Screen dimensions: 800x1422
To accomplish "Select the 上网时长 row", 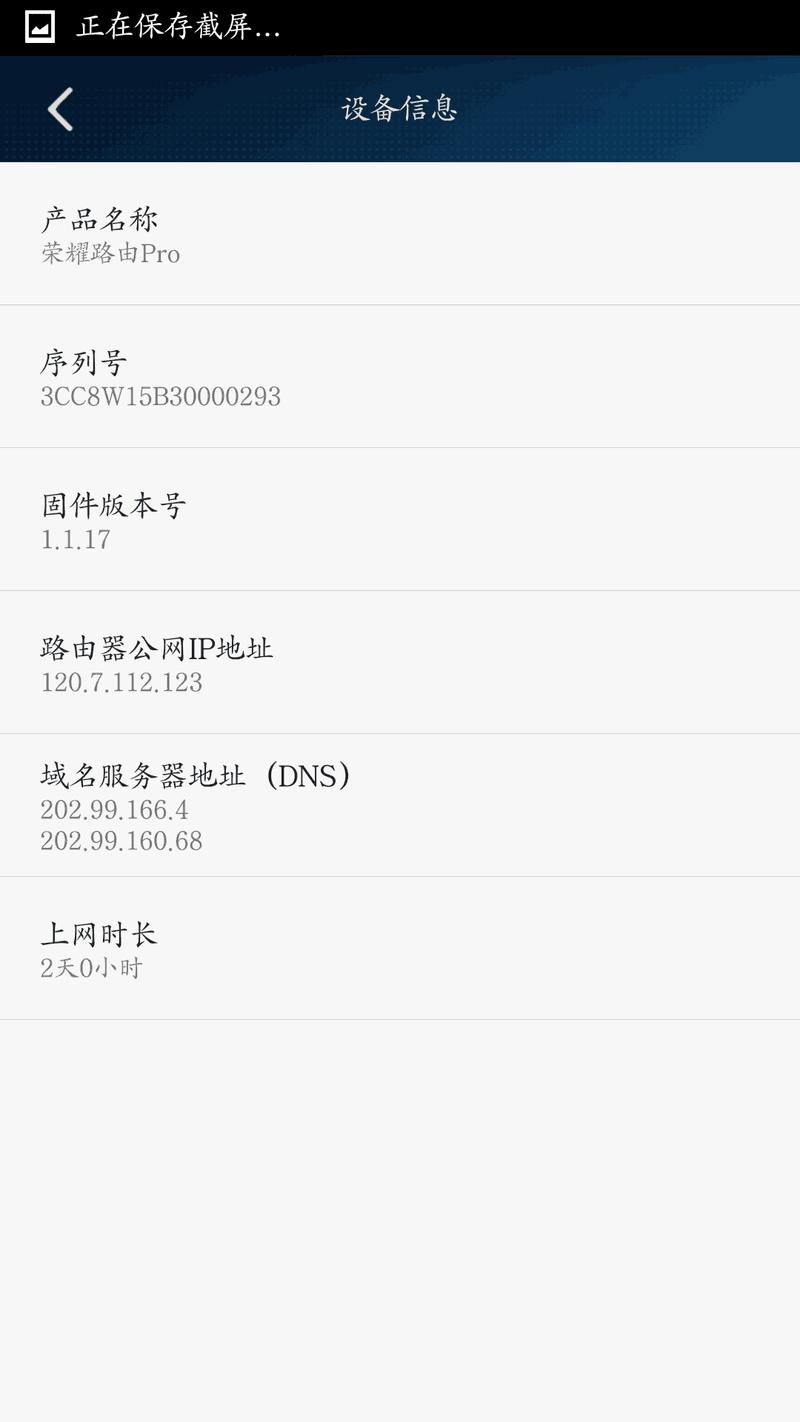I will coord(400,948).
